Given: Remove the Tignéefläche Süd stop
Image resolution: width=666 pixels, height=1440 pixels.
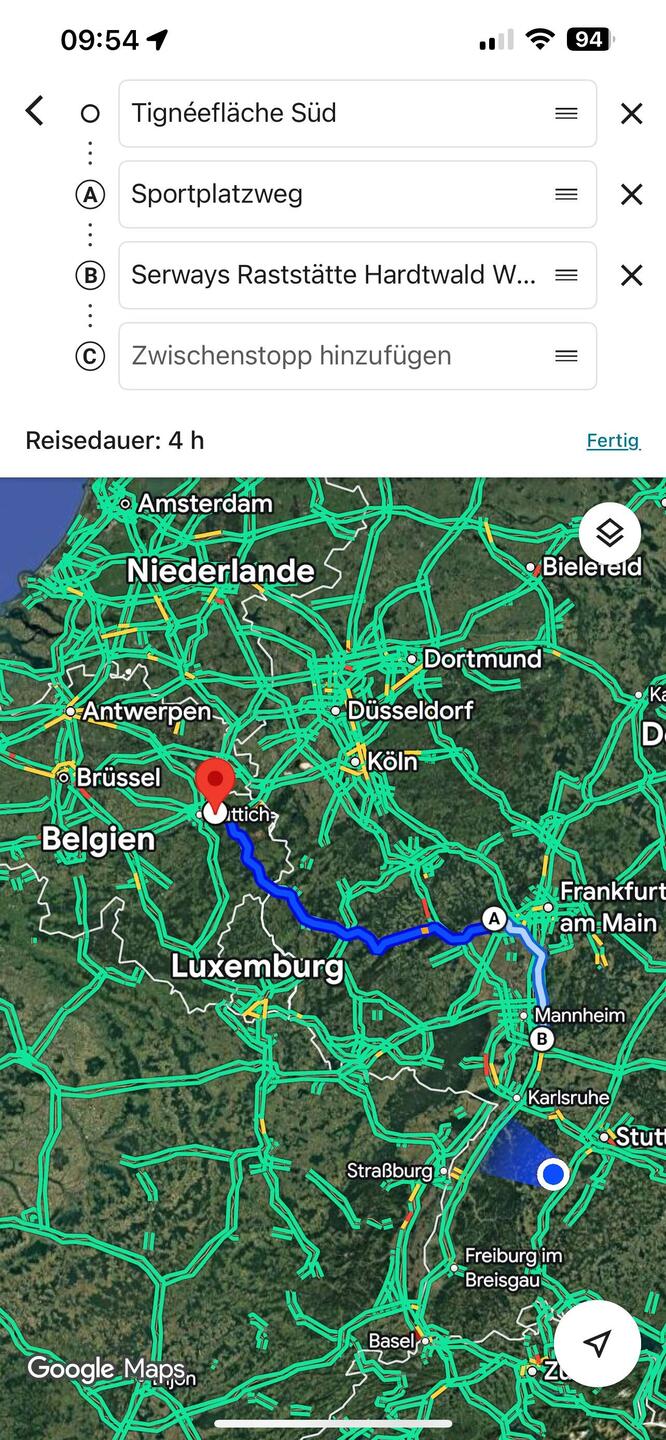Looking at the screenshot, I should 631,114.
